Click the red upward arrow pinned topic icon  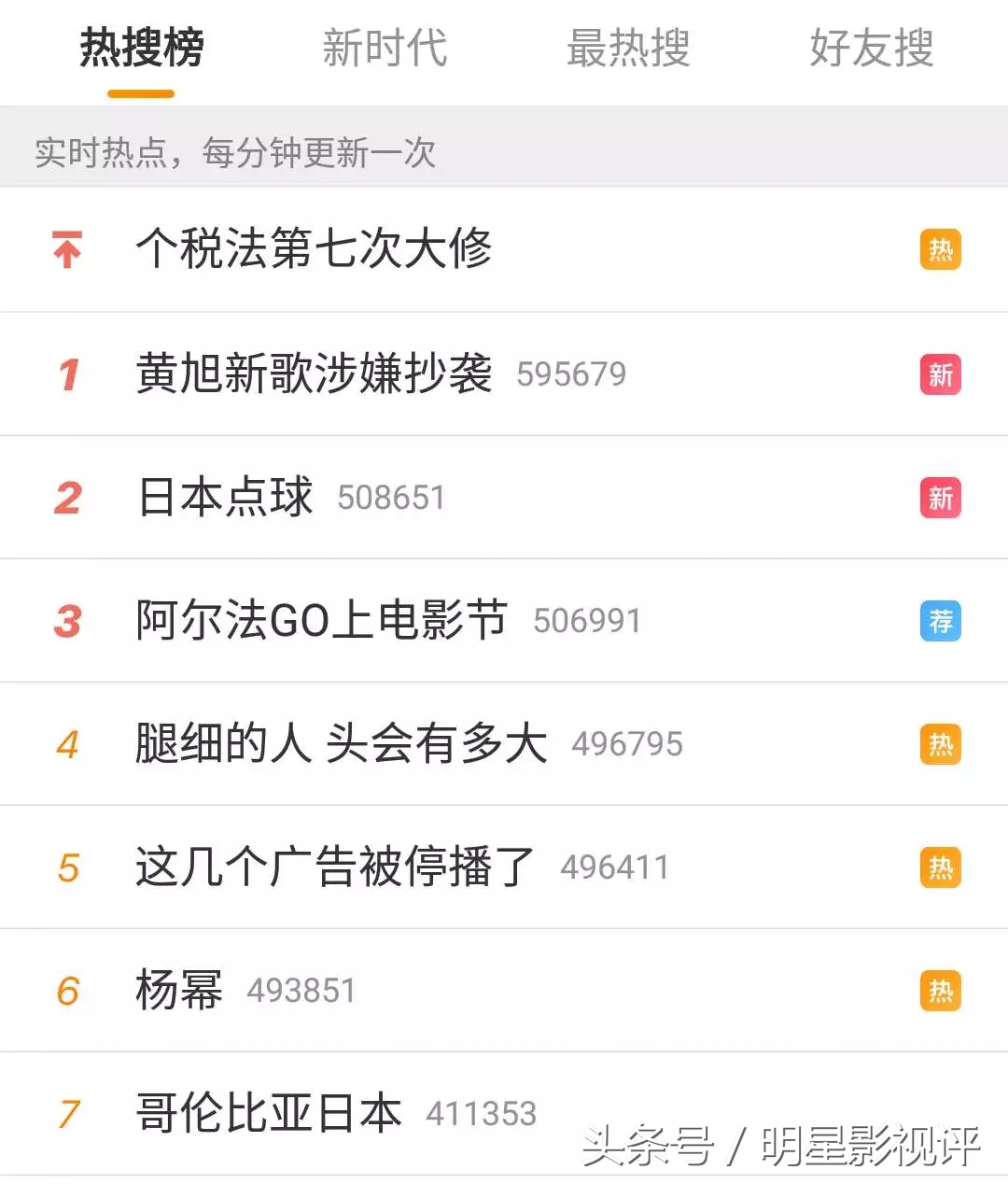point(65,249)
